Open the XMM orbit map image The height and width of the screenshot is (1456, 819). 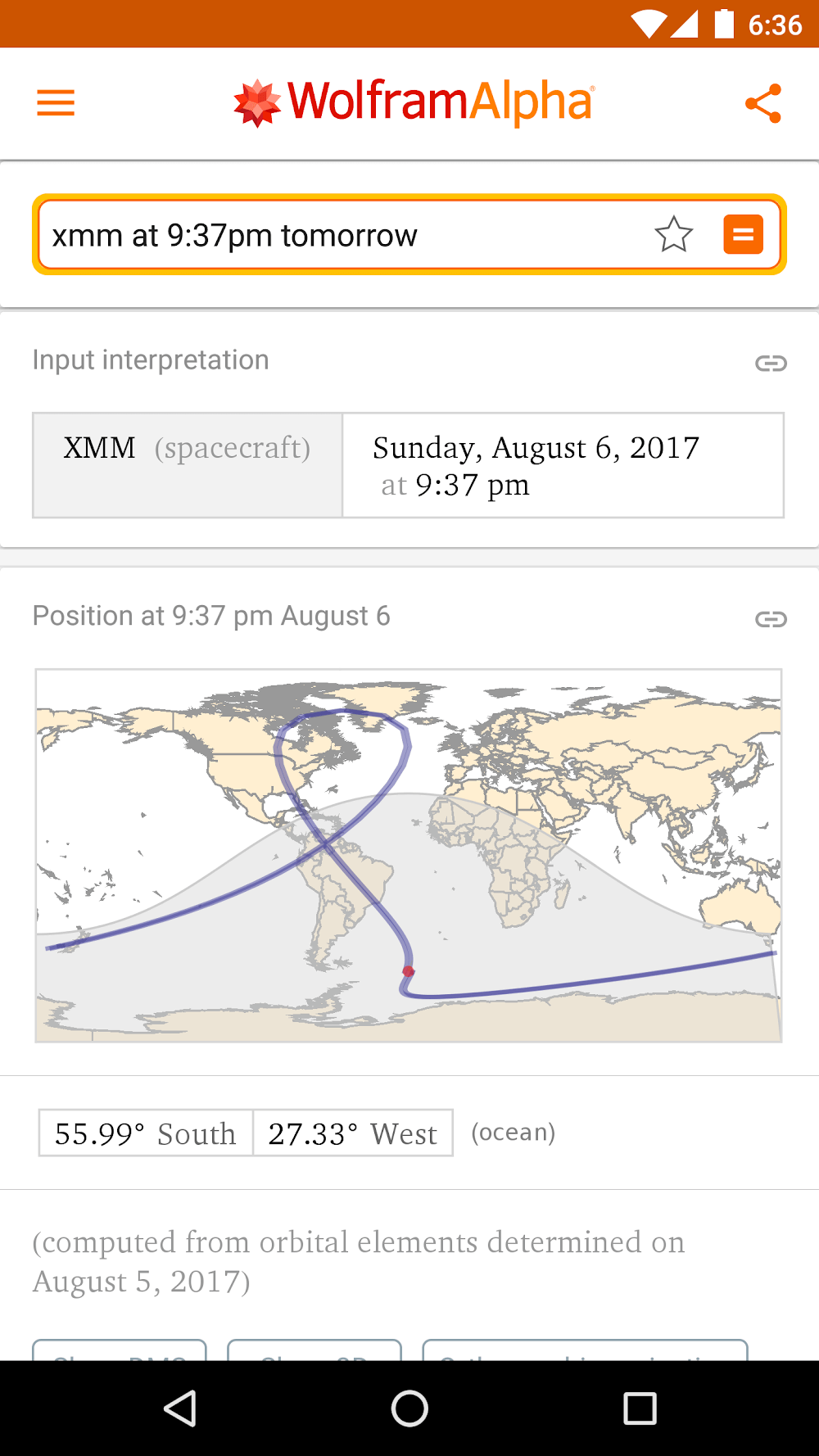pos(409,856)
